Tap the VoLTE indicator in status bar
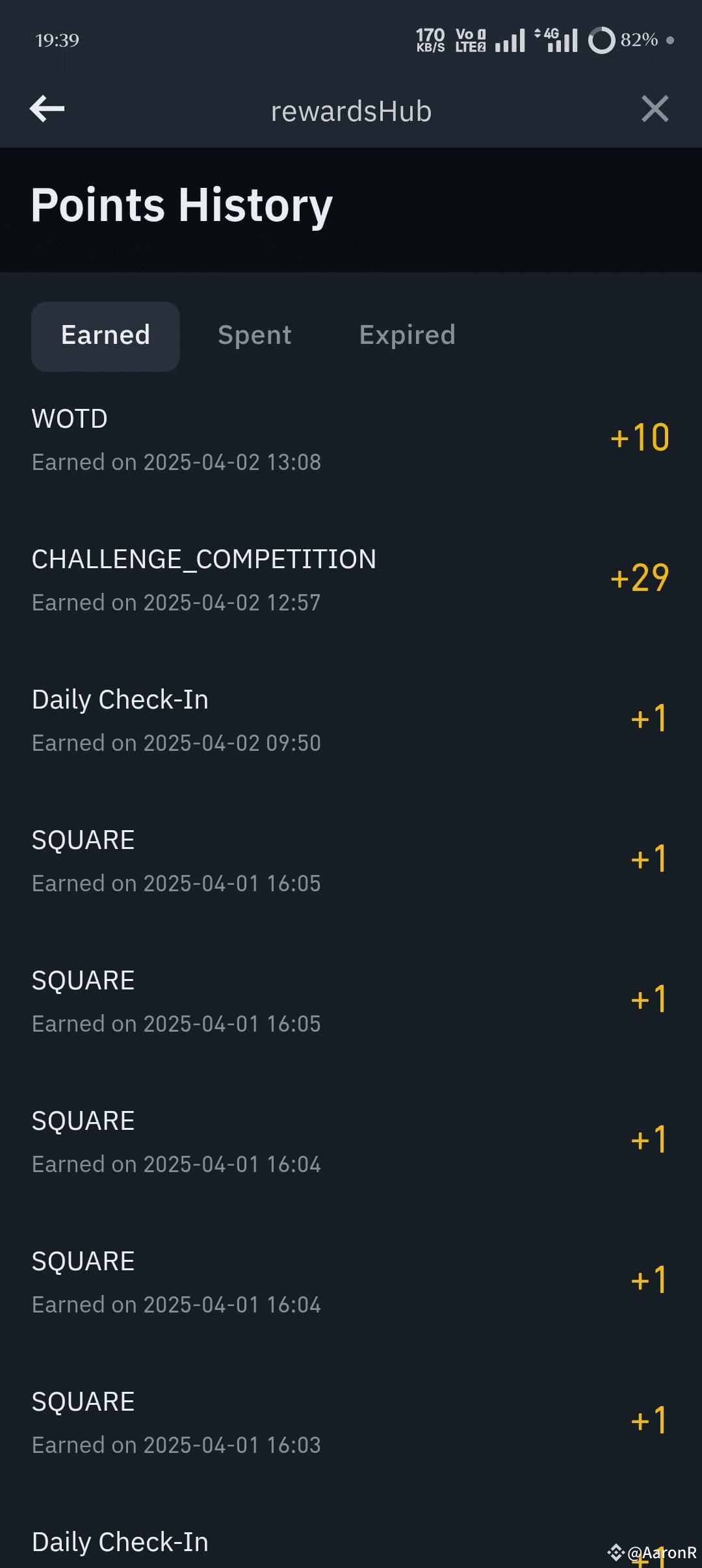 pos(470,40)
